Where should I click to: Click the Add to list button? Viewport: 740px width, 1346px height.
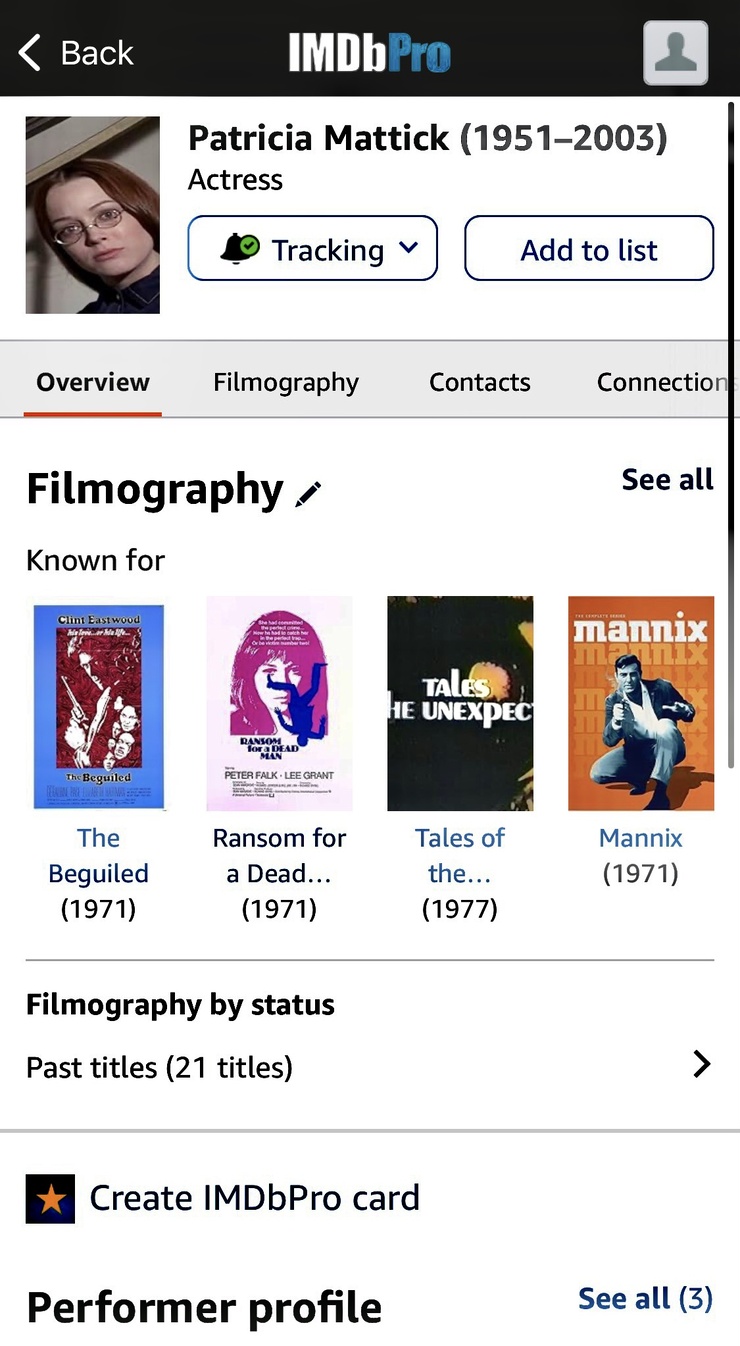pyautogui.click(x=588, y=248)
